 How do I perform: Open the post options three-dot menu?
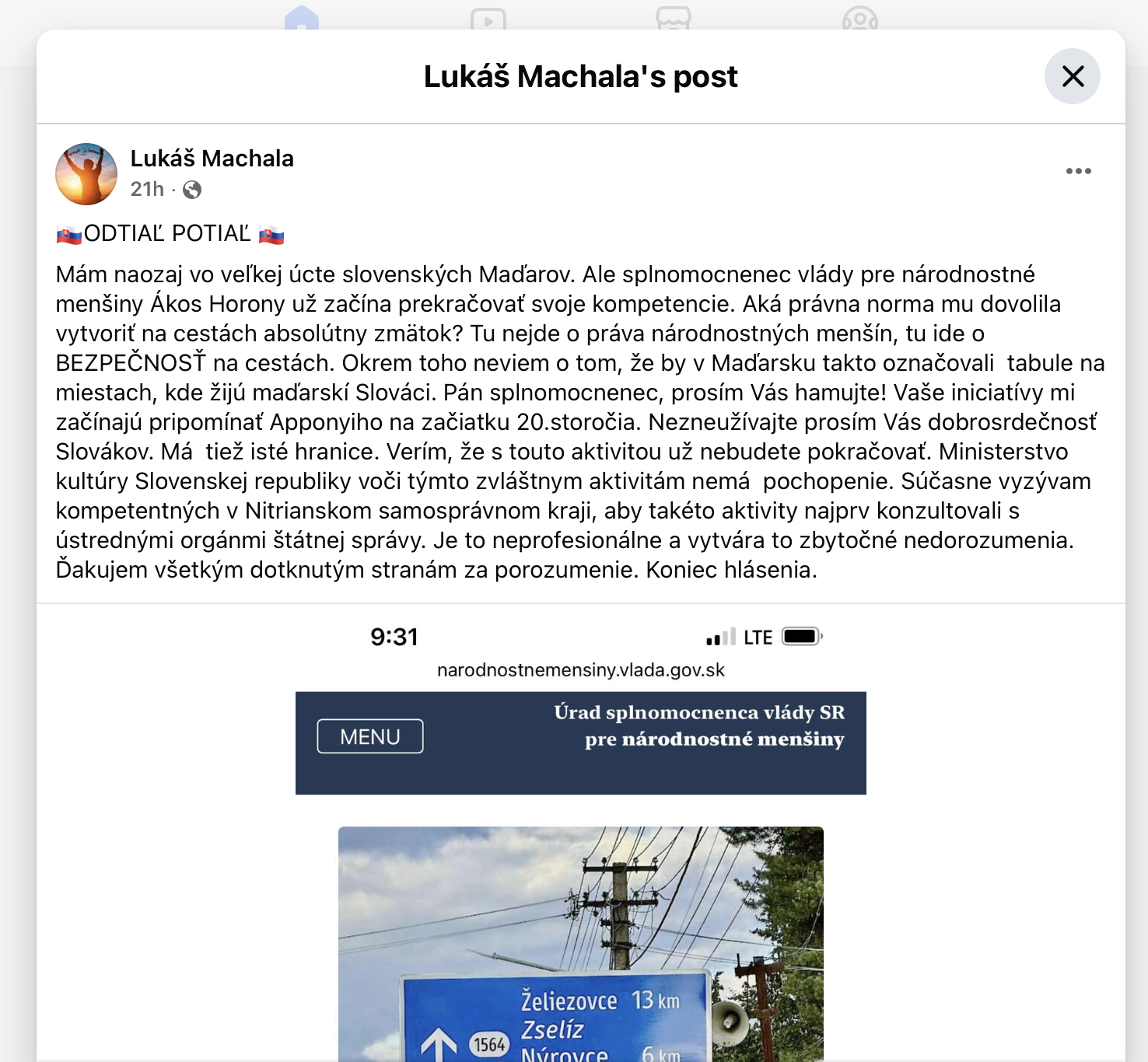tap(1078, 171)
